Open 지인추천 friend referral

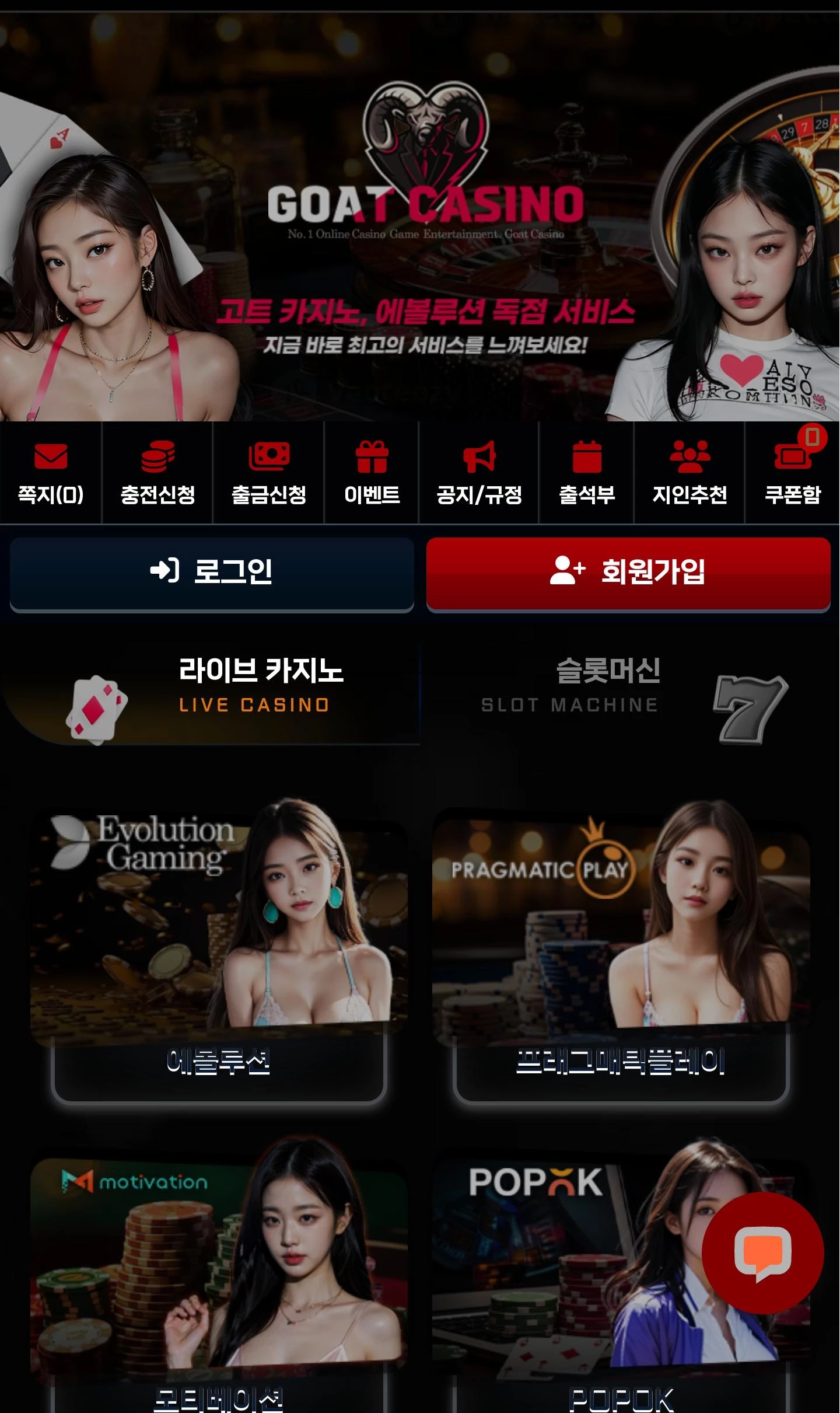point(689,473)
